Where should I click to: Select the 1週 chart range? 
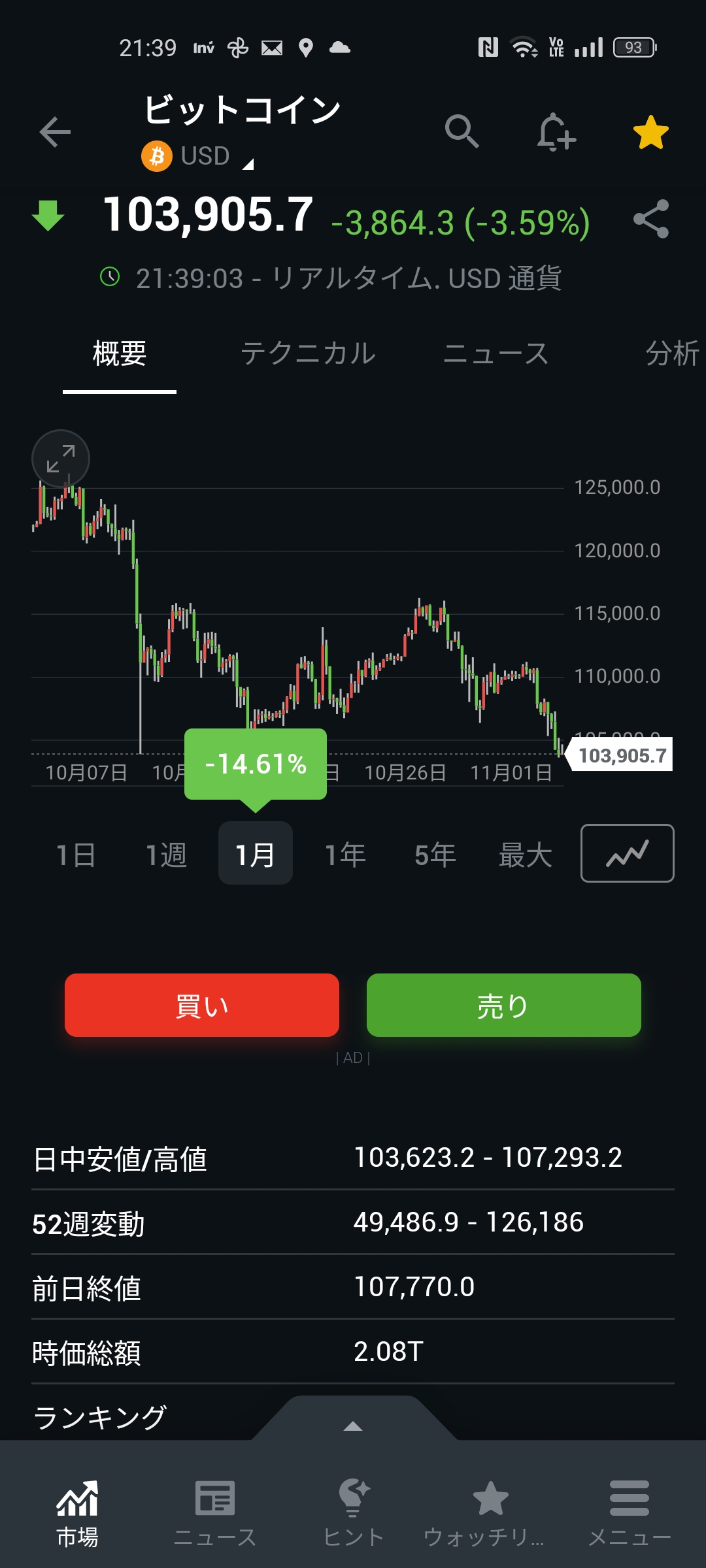coord(166,855)
